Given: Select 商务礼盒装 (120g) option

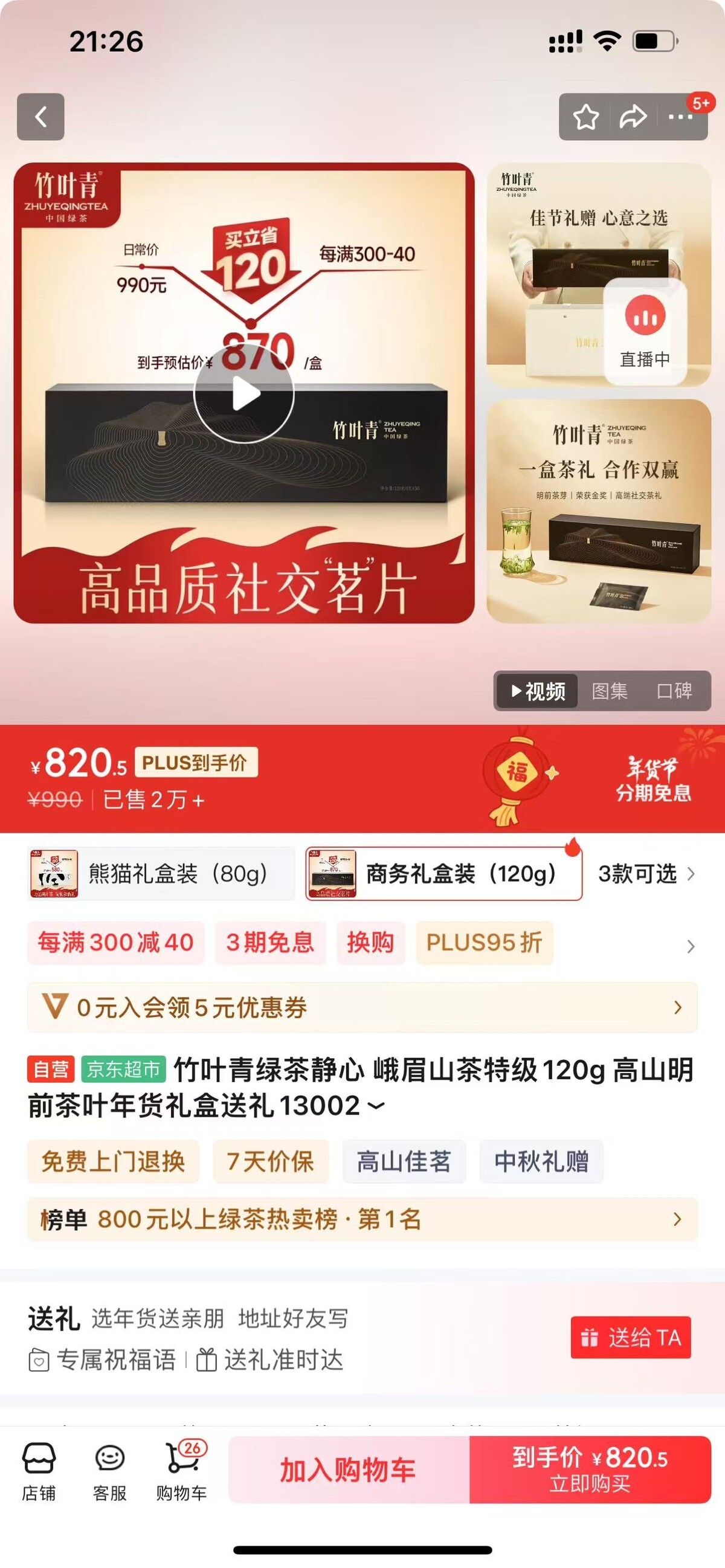Looking at the screenshot, I should pos(443,874).
